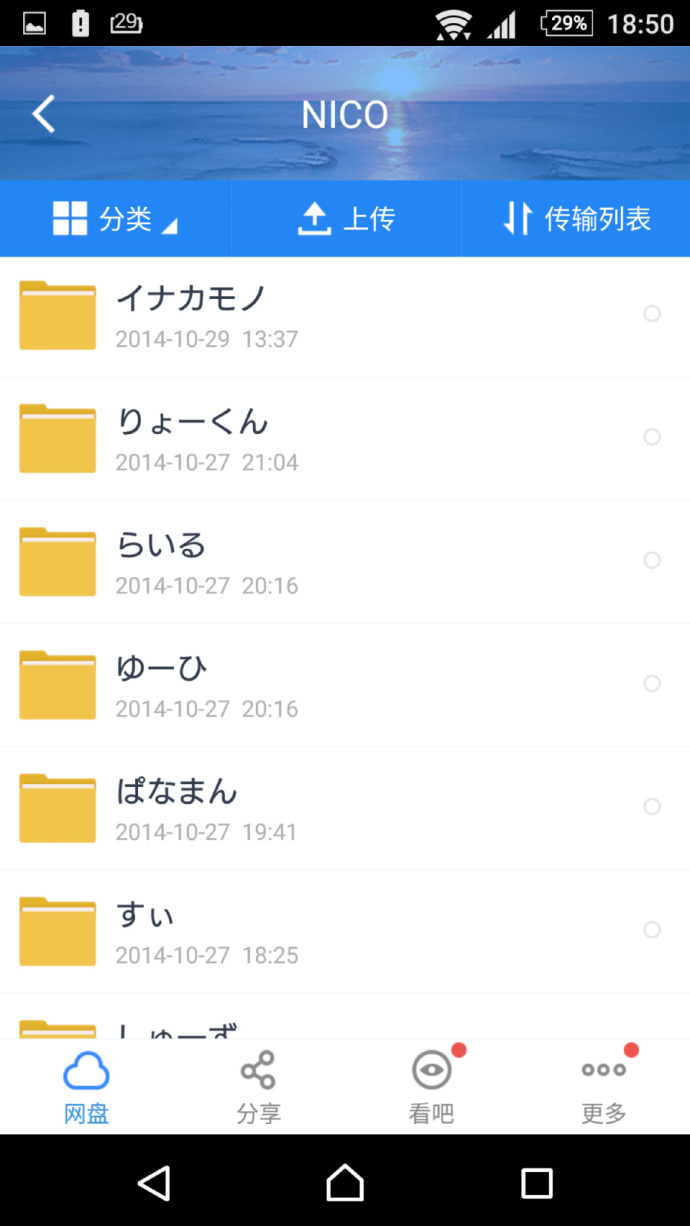
Task: Select the ゆーひ folder's circle
Action: [x=652, y=683]
